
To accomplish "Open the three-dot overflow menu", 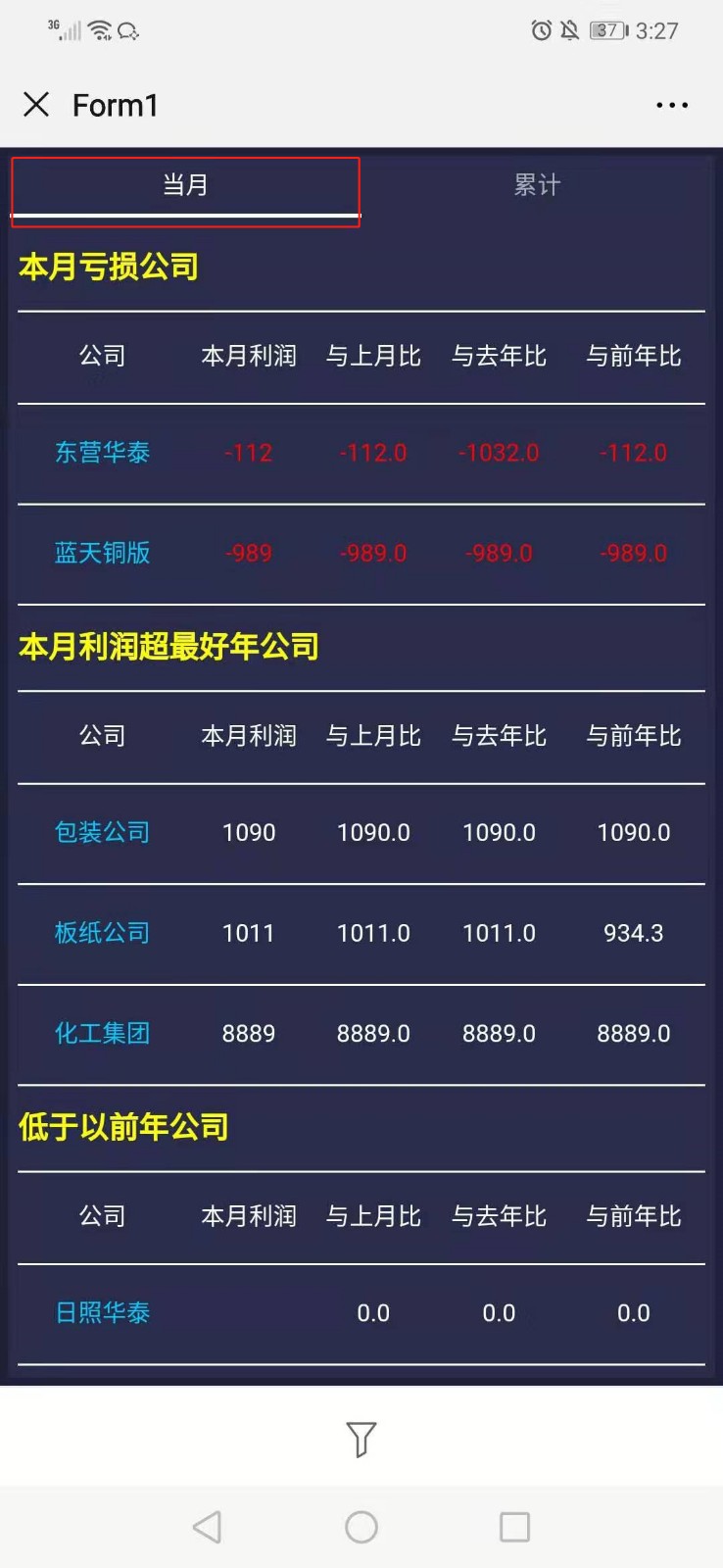I will (672, 105).
